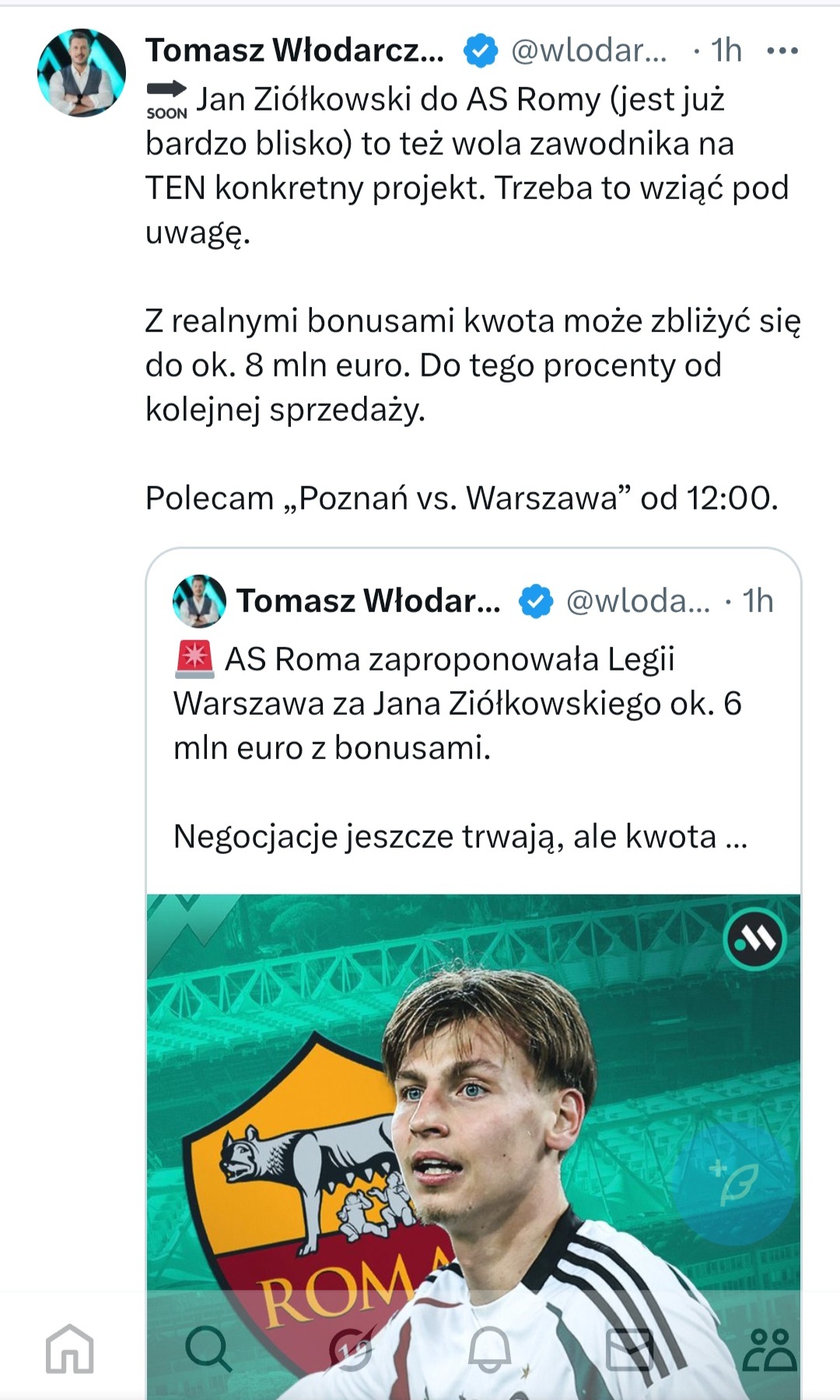
Task: Open the Communities tab
Action: (x=769, y=1349)
